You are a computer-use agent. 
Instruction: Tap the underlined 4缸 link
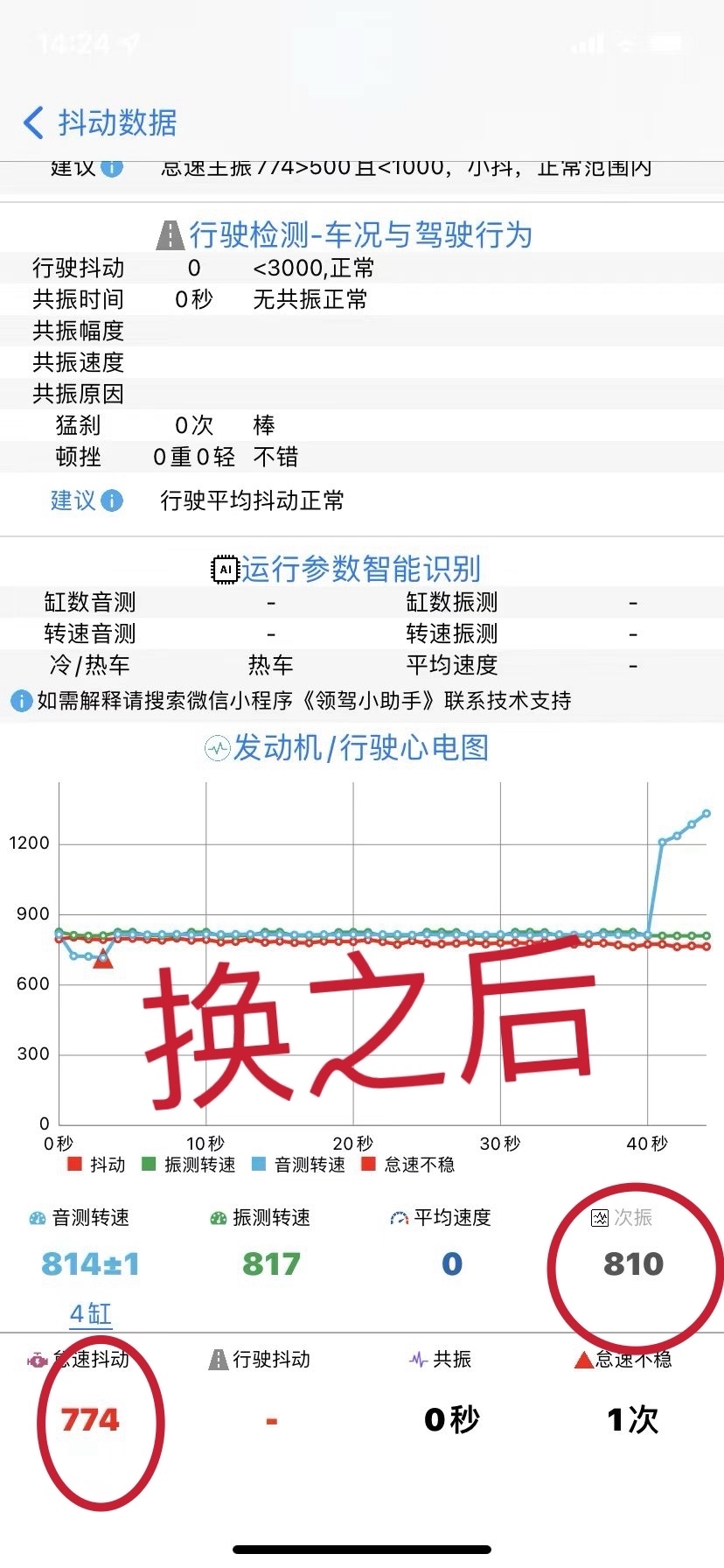tap(91, 1313)
